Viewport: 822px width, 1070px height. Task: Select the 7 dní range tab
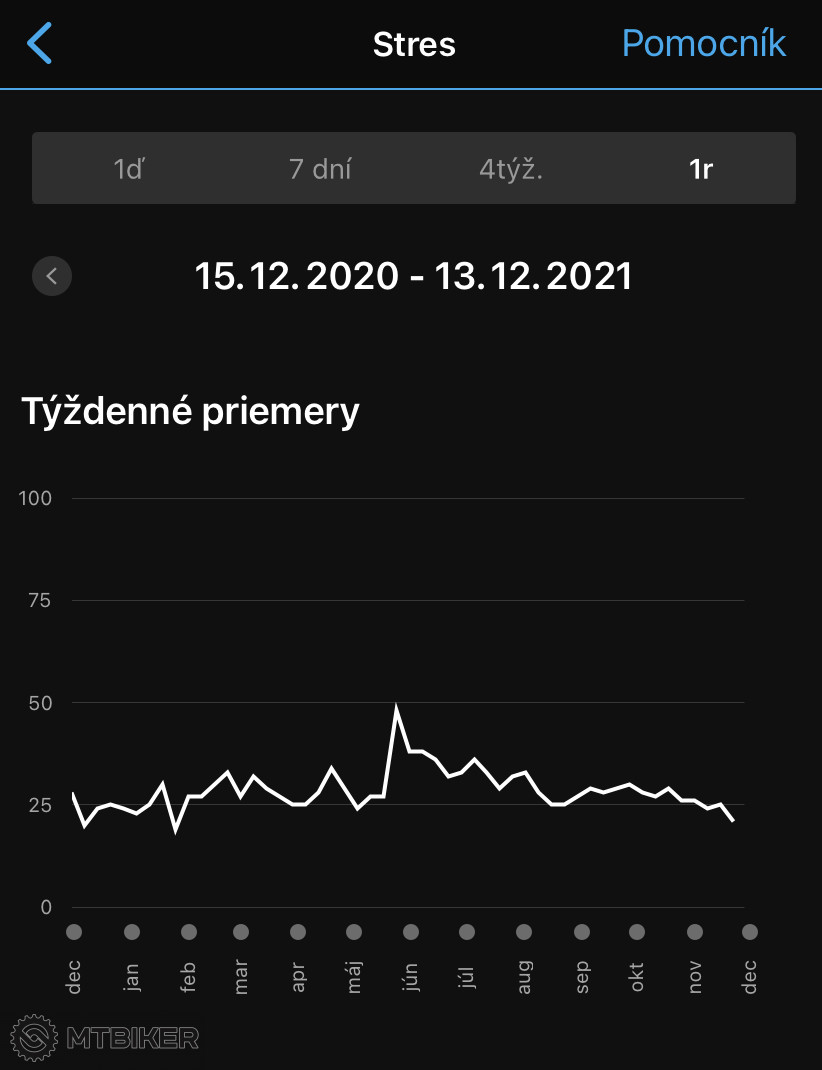point(320,169)
